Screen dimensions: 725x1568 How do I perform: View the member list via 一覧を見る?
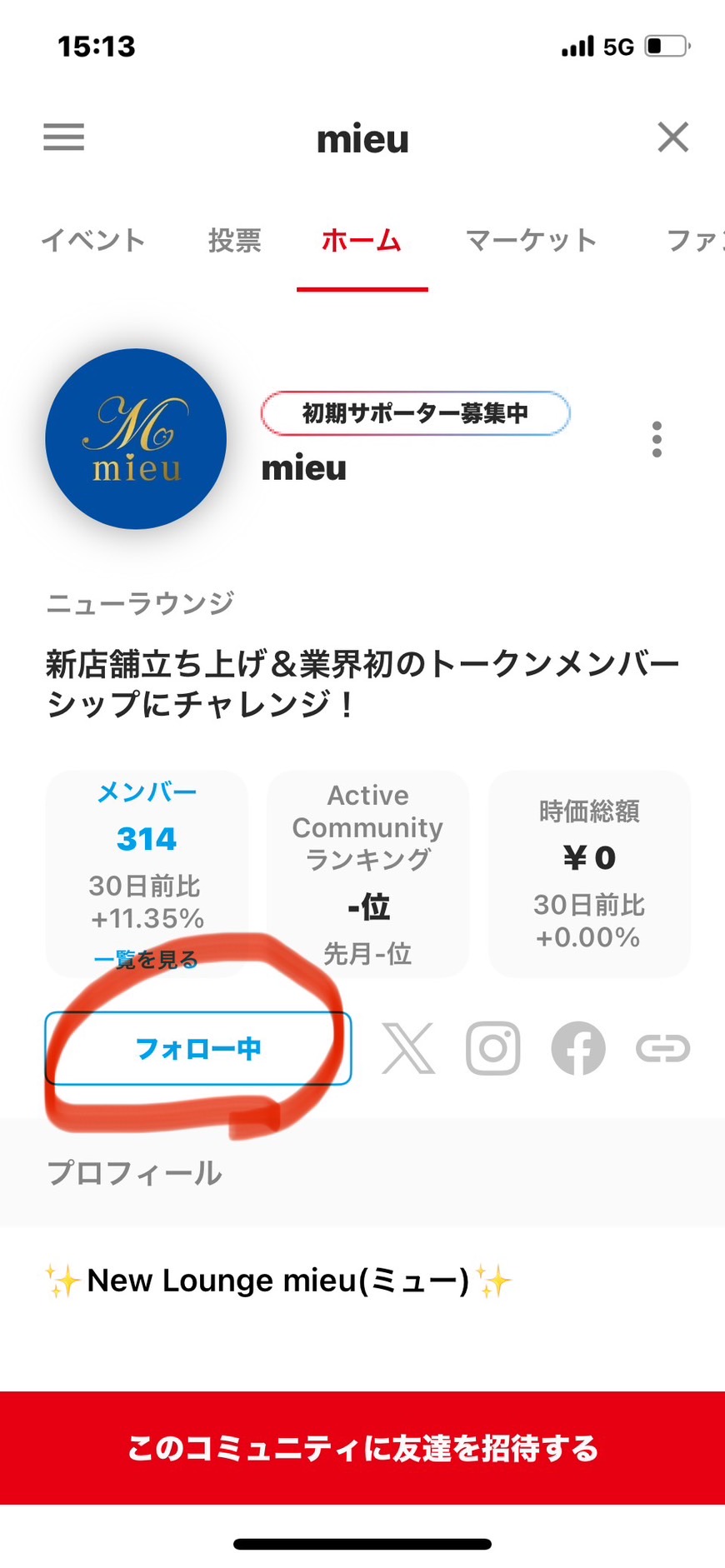point(146,960)
